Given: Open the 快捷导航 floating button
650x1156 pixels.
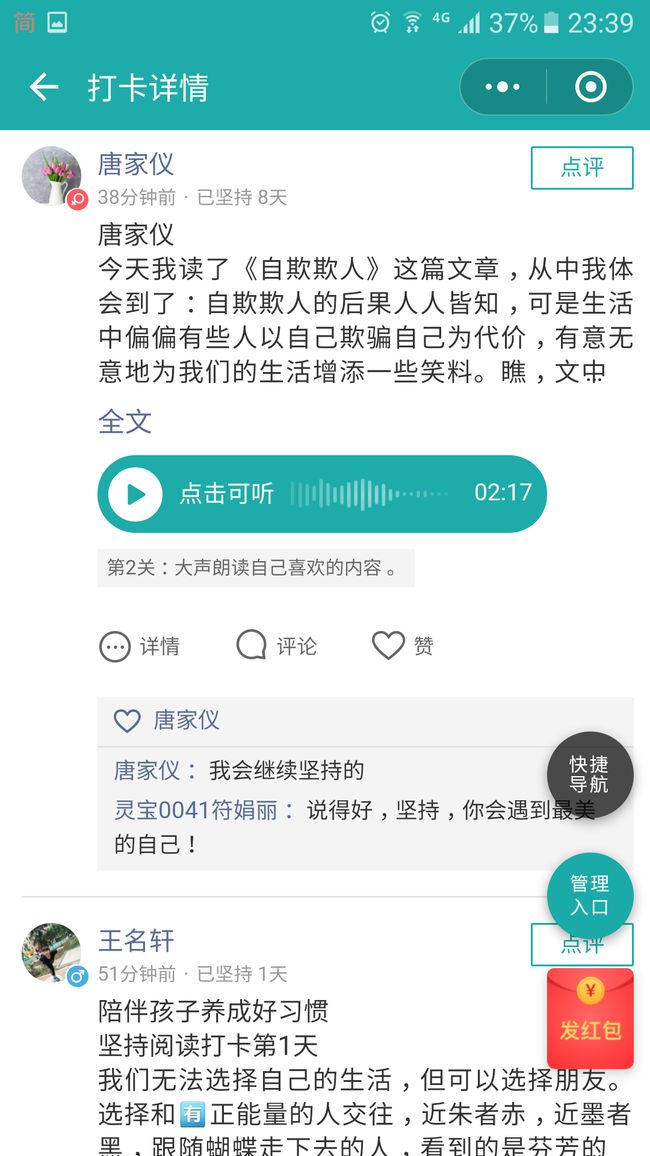Looking at the screenshot, I should pyautogui.click(x=590, y=775).
